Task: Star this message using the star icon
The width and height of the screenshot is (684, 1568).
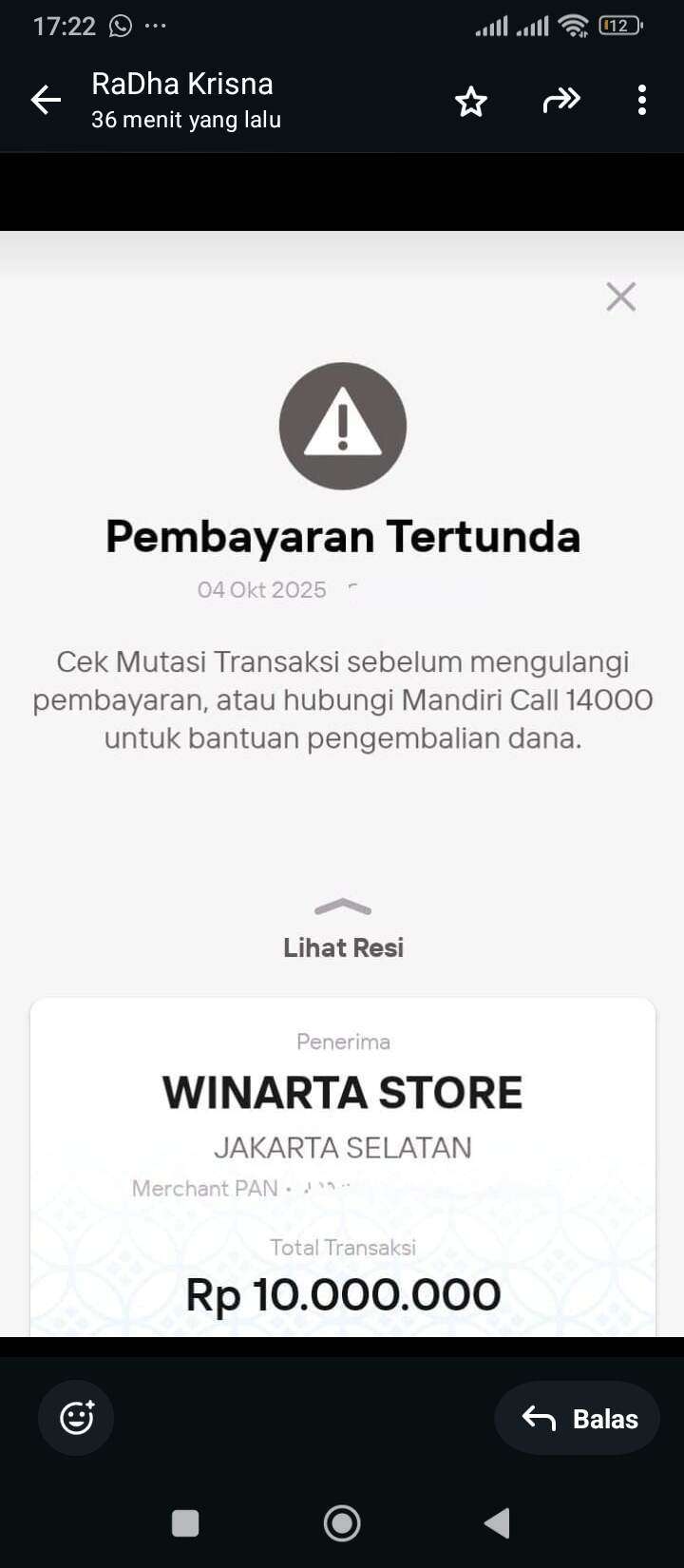Action: click(470, 99)
